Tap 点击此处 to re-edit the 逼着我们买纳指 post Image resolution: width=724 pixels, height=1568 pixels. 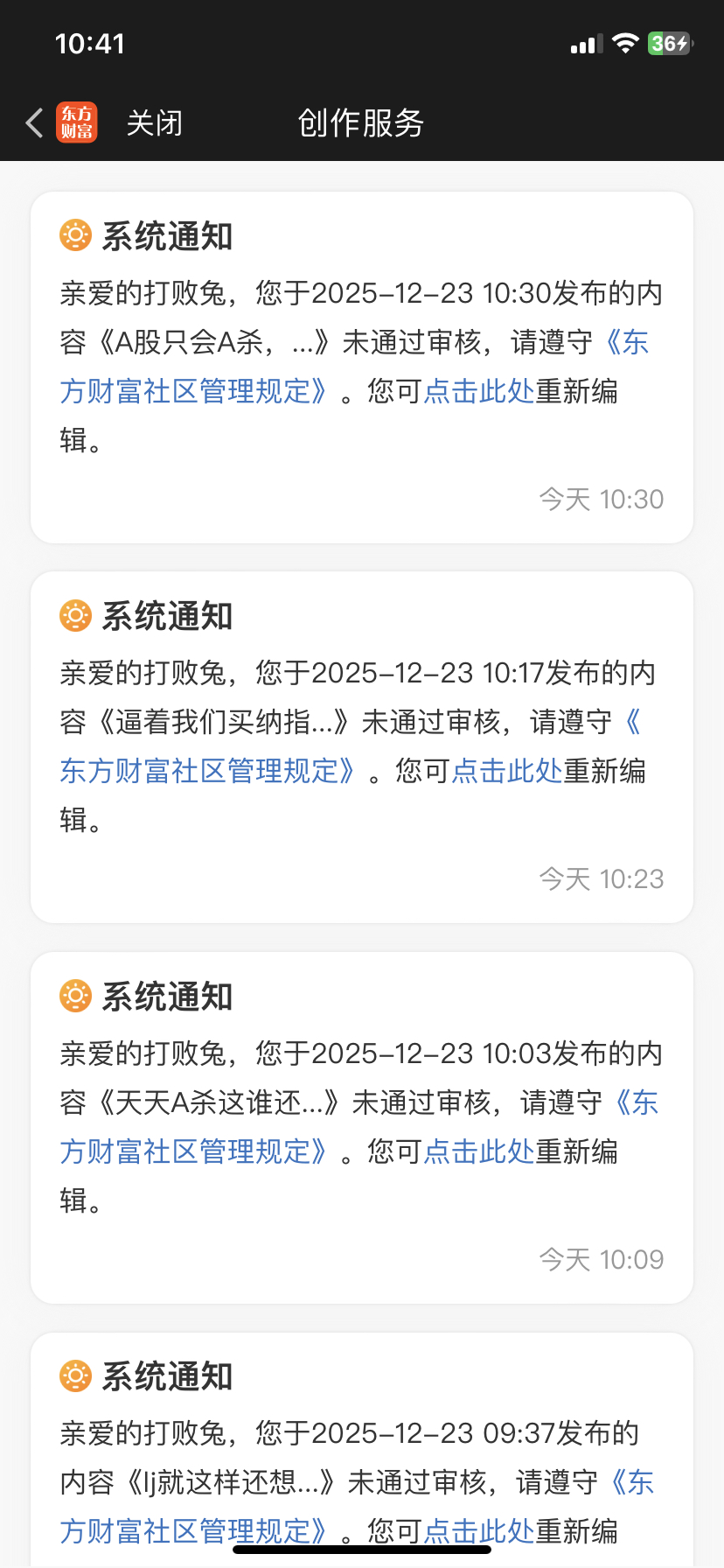506,771
